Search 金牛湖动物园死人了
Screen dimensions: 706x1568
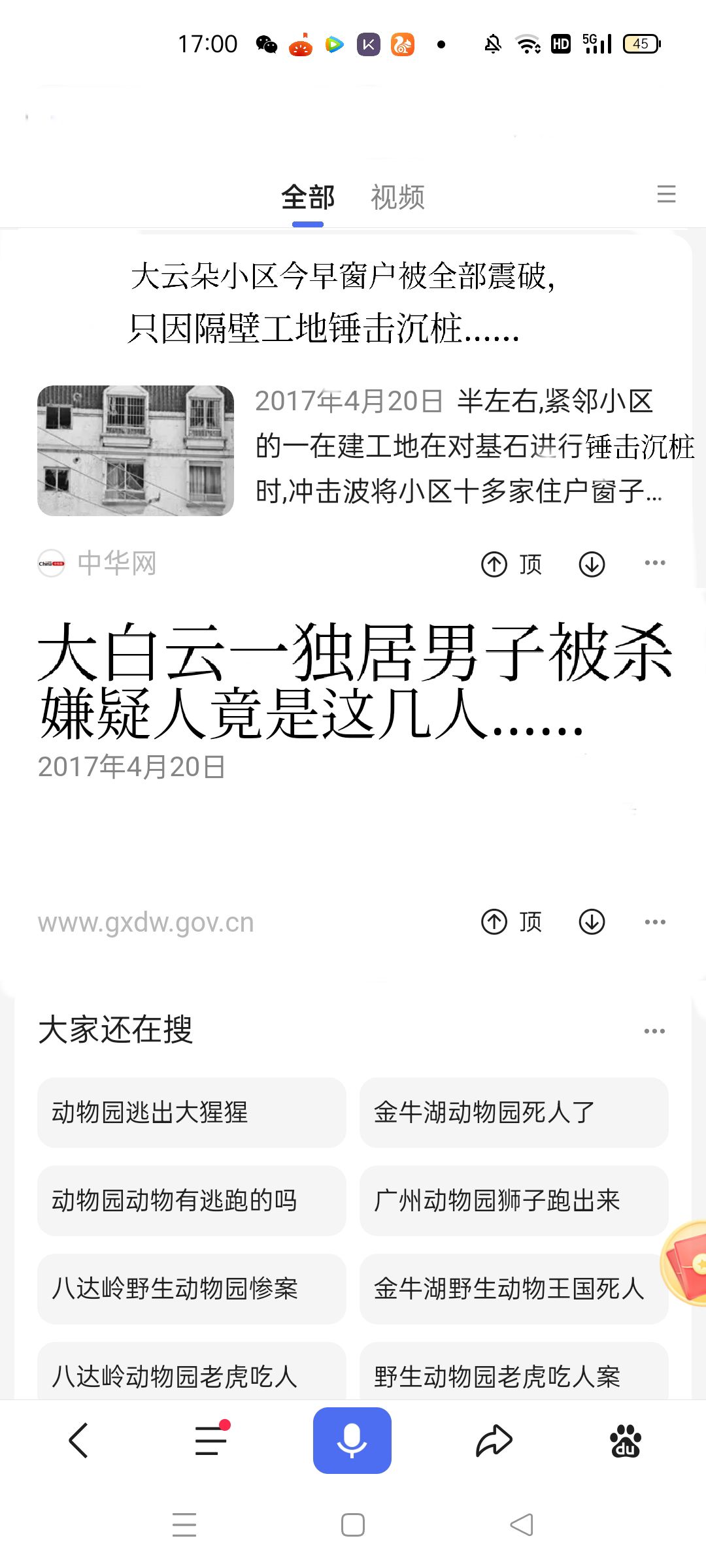(514, 1112)
